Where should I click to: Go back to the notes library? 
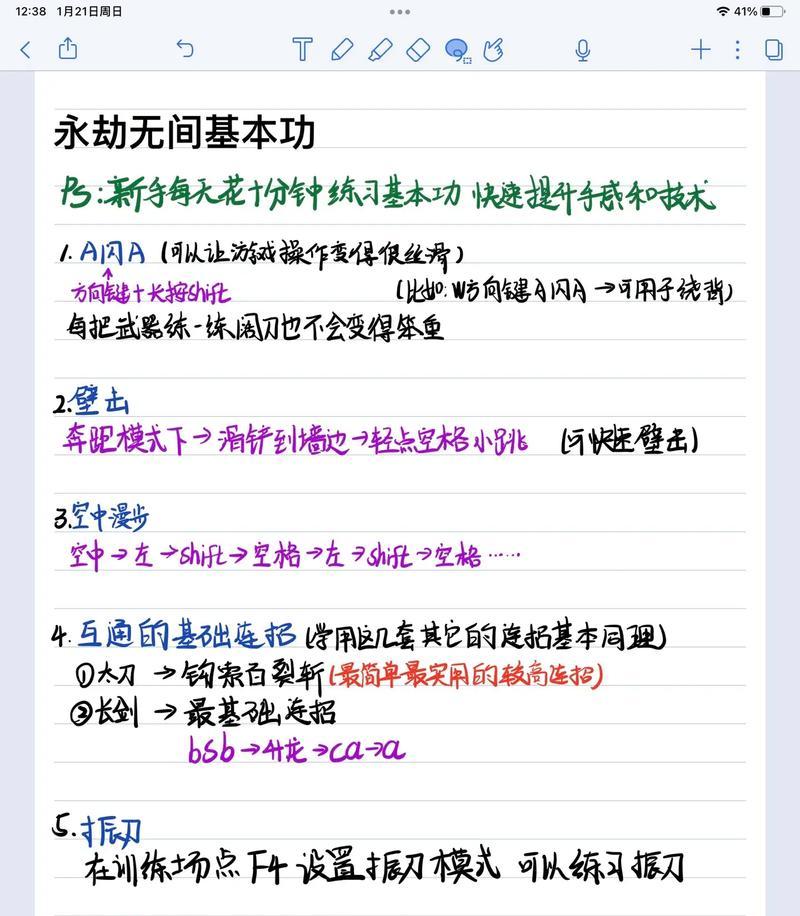(26, 49)
